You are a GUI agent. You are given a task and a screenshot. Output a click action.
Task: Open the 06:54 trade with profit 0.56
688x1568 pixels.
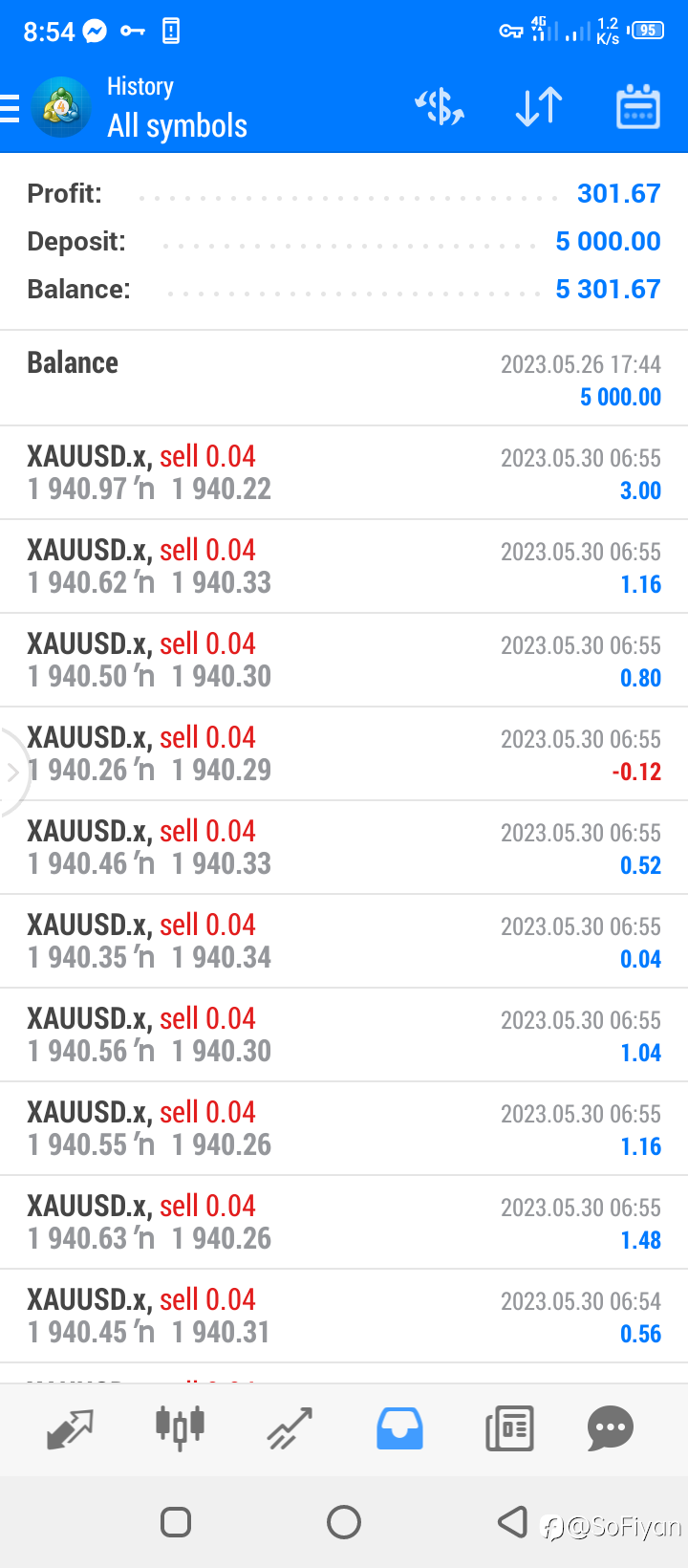(344, 1316)
